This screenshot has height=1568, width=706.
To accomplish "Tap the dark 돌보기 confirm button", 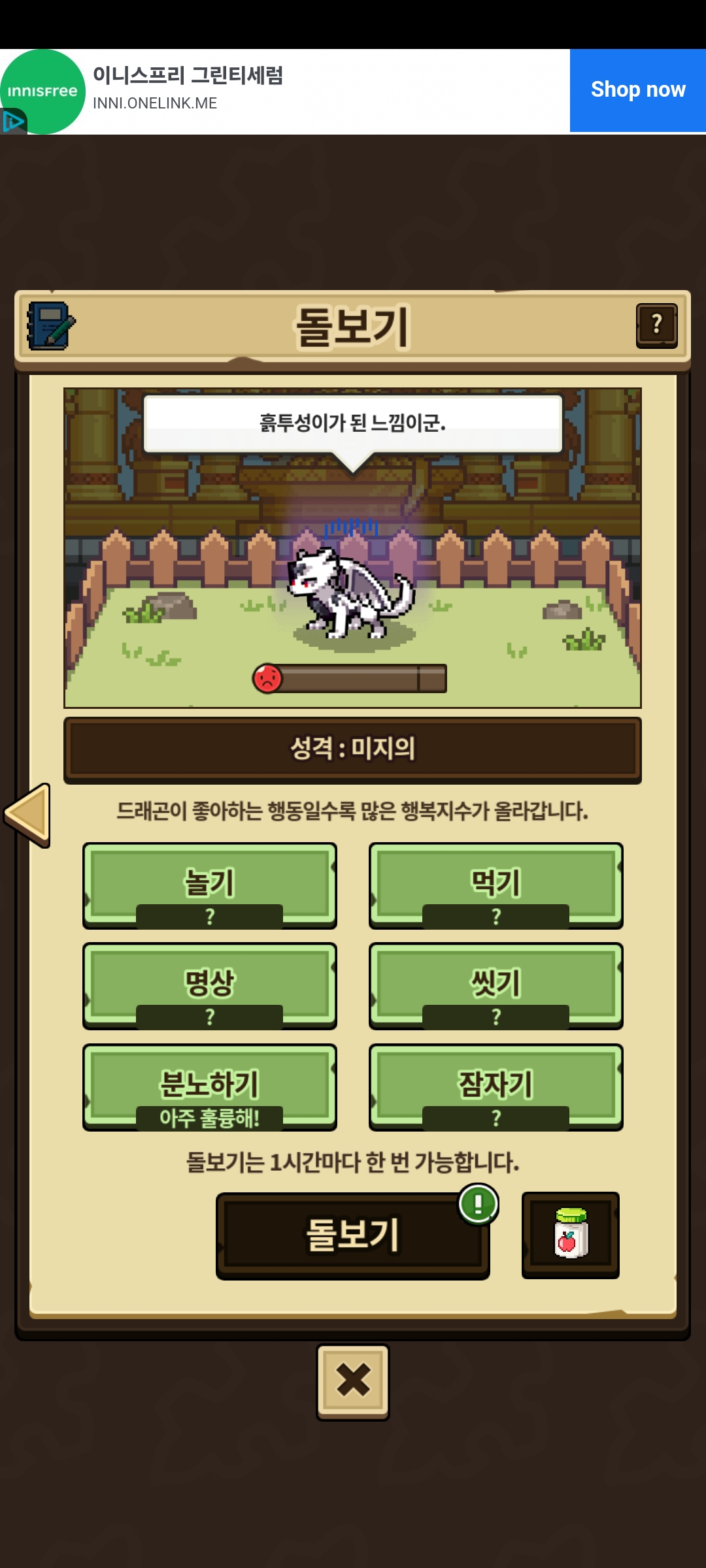I will (x=353, y=1236).
